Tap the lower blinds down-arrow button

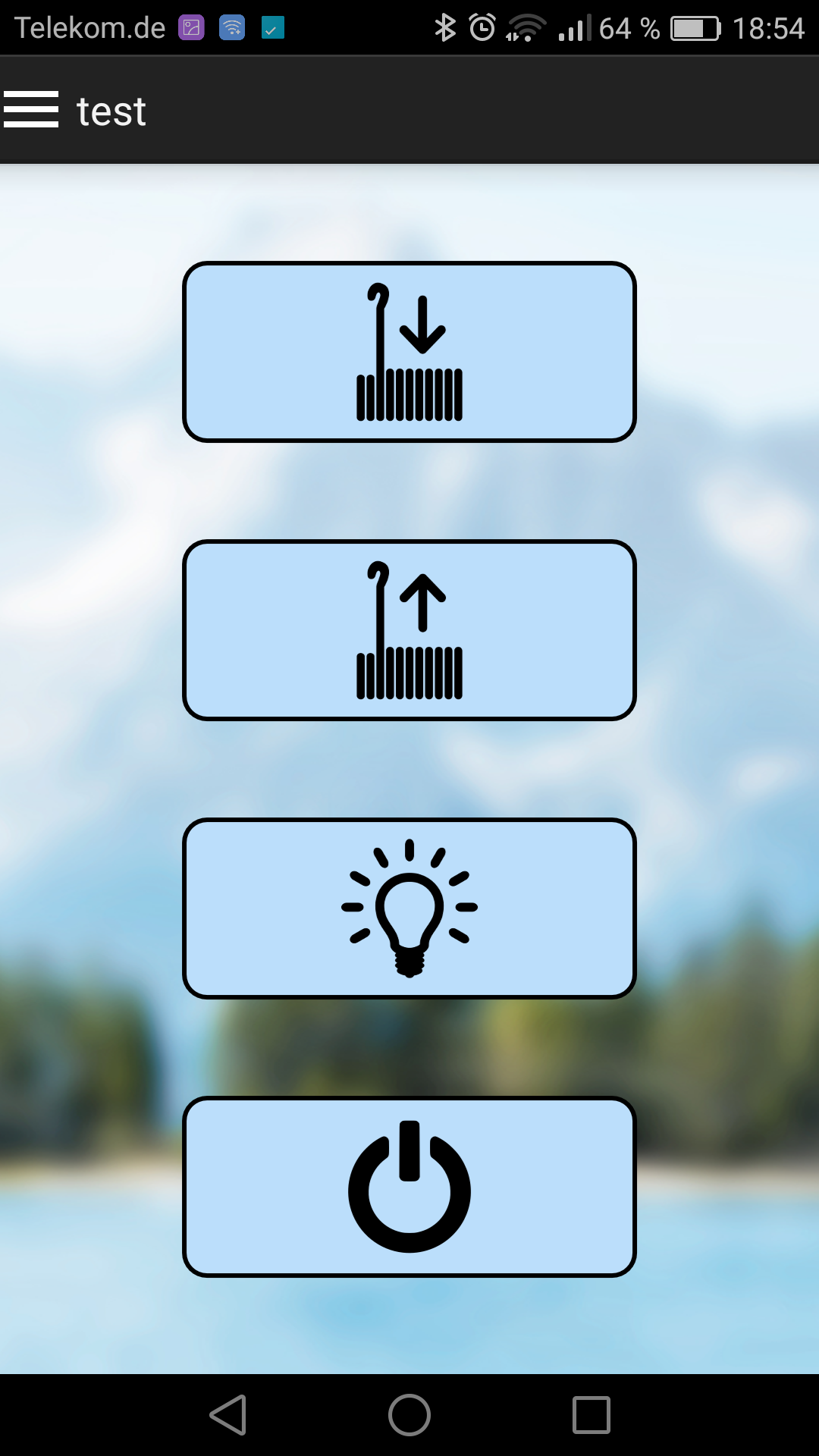[x=409, y=352]
